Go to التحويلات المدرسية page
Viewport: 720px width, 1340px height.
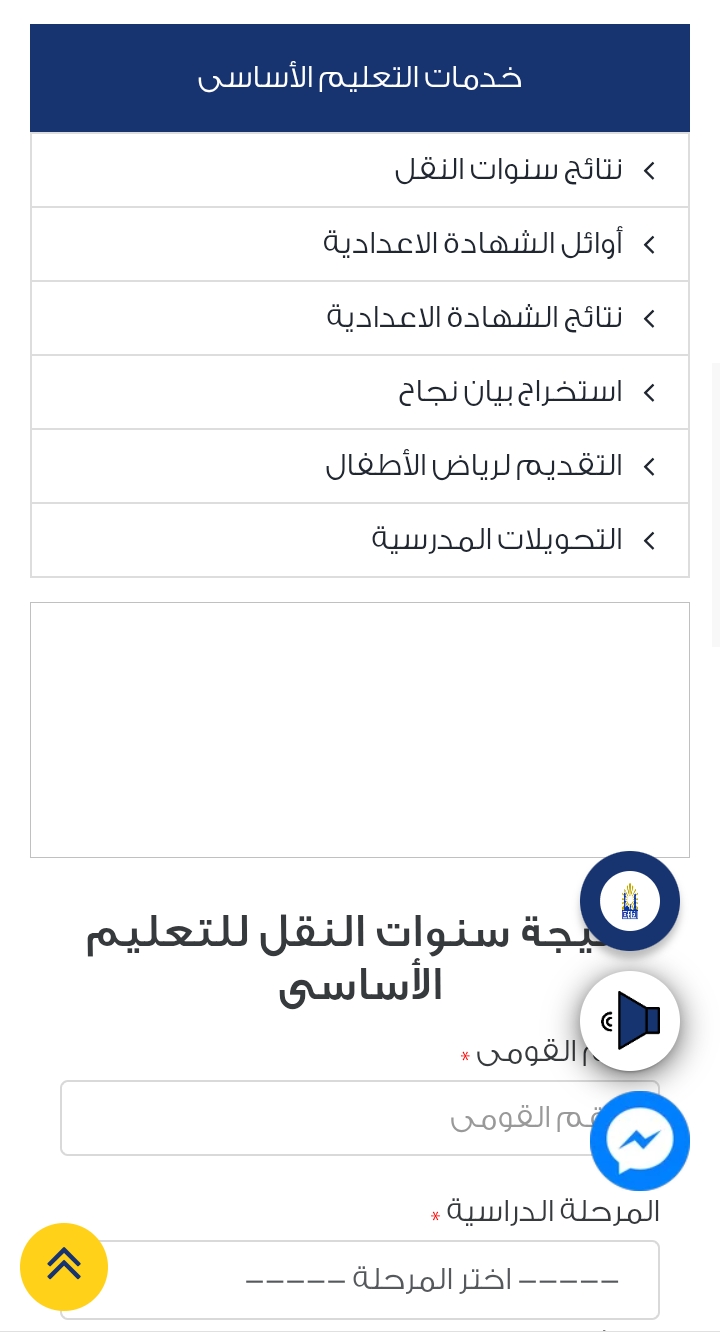click(x=497, y=540)
